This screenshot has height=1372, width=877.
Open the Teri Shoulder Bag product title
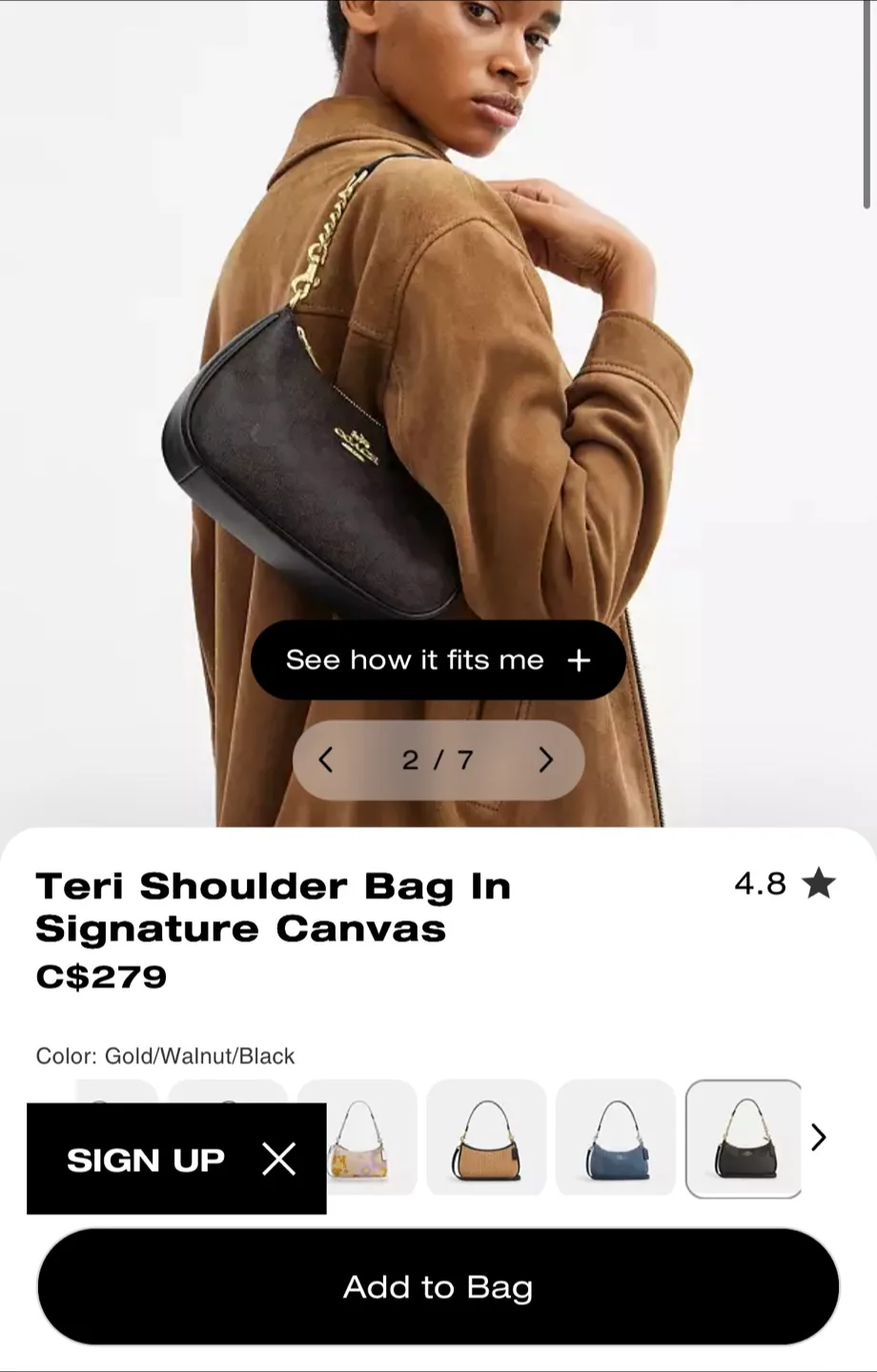pos(273,905)
